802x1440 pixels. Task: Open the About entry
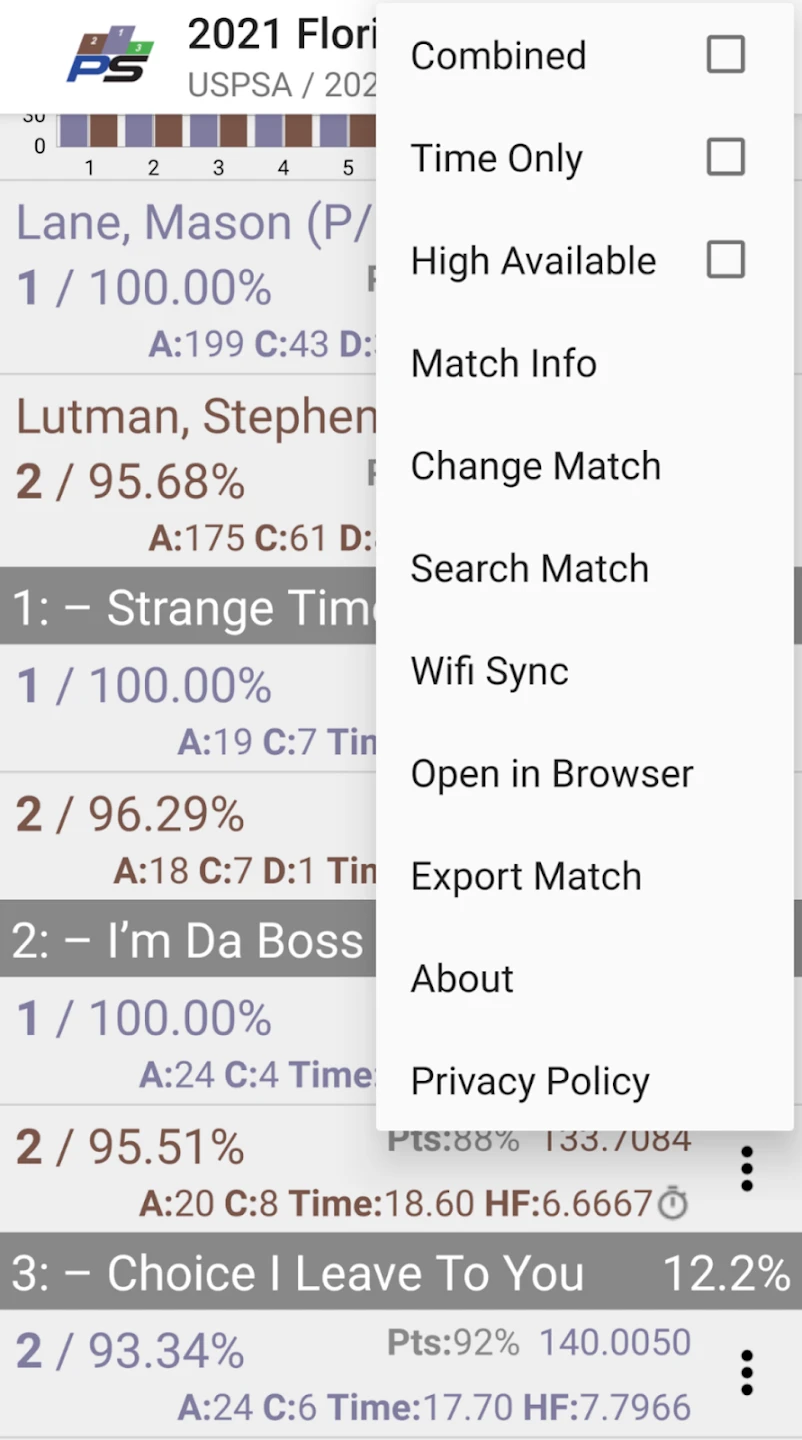click(x=585, y=978)
